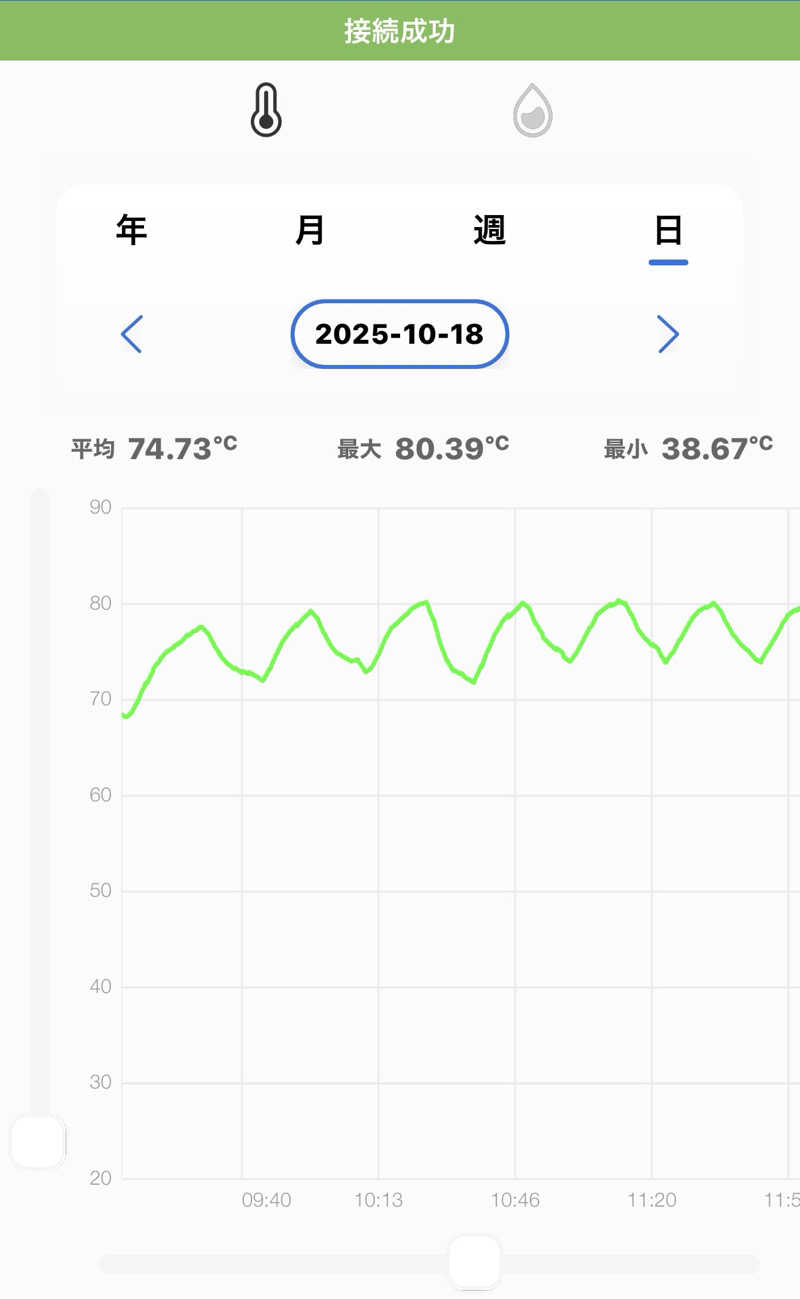Screen dimensions: 800x1299
Task: Switch to the temperature thermometer view
Action: point(266,110)
